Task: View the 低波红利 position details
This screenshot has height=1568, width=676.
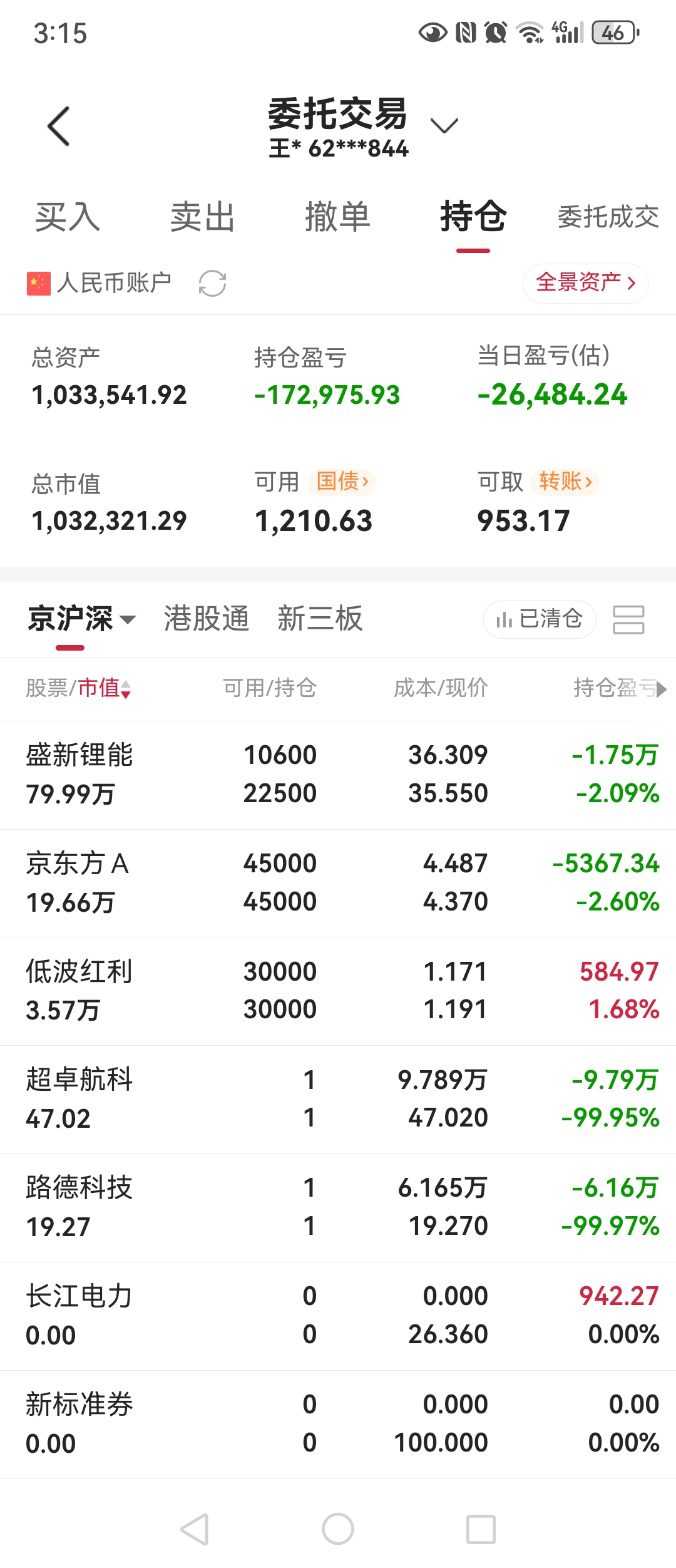Action: point(338,991)
